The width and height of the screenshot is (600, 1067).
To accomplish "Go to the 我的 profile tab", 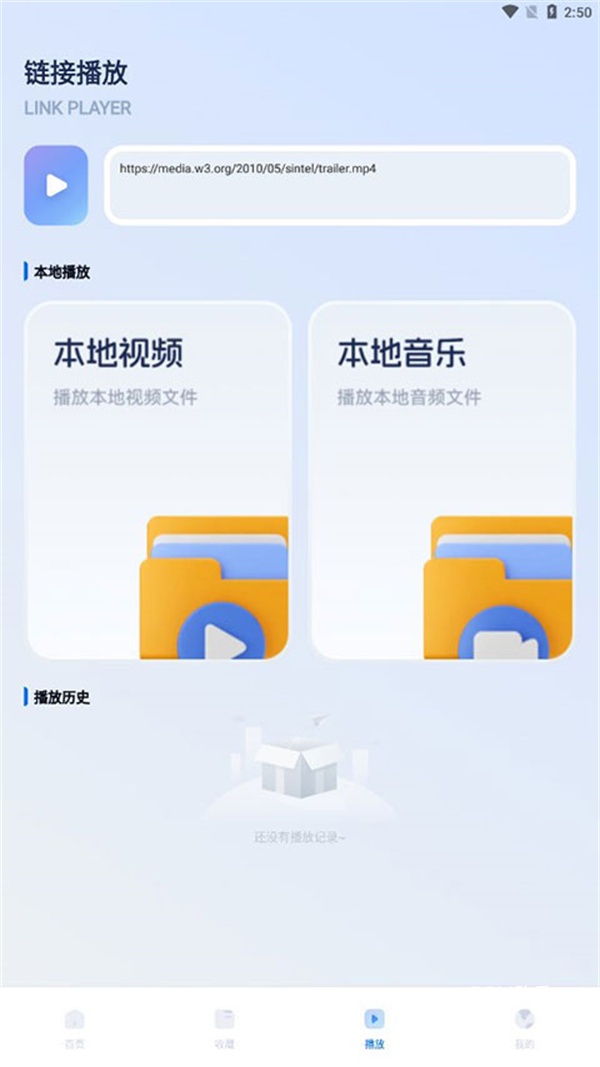I will click(x=524, y=1027).
